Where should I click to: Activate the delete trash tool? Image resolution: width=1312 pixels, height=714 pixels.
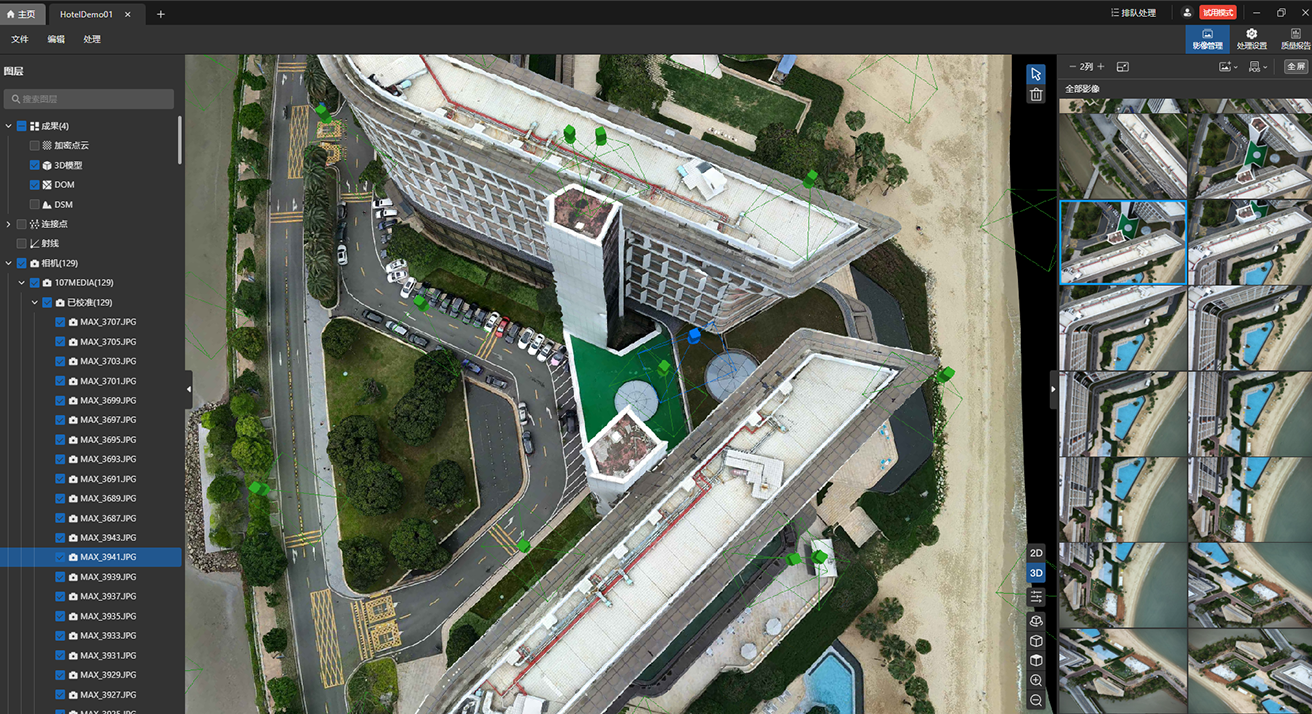point(1036,95)
